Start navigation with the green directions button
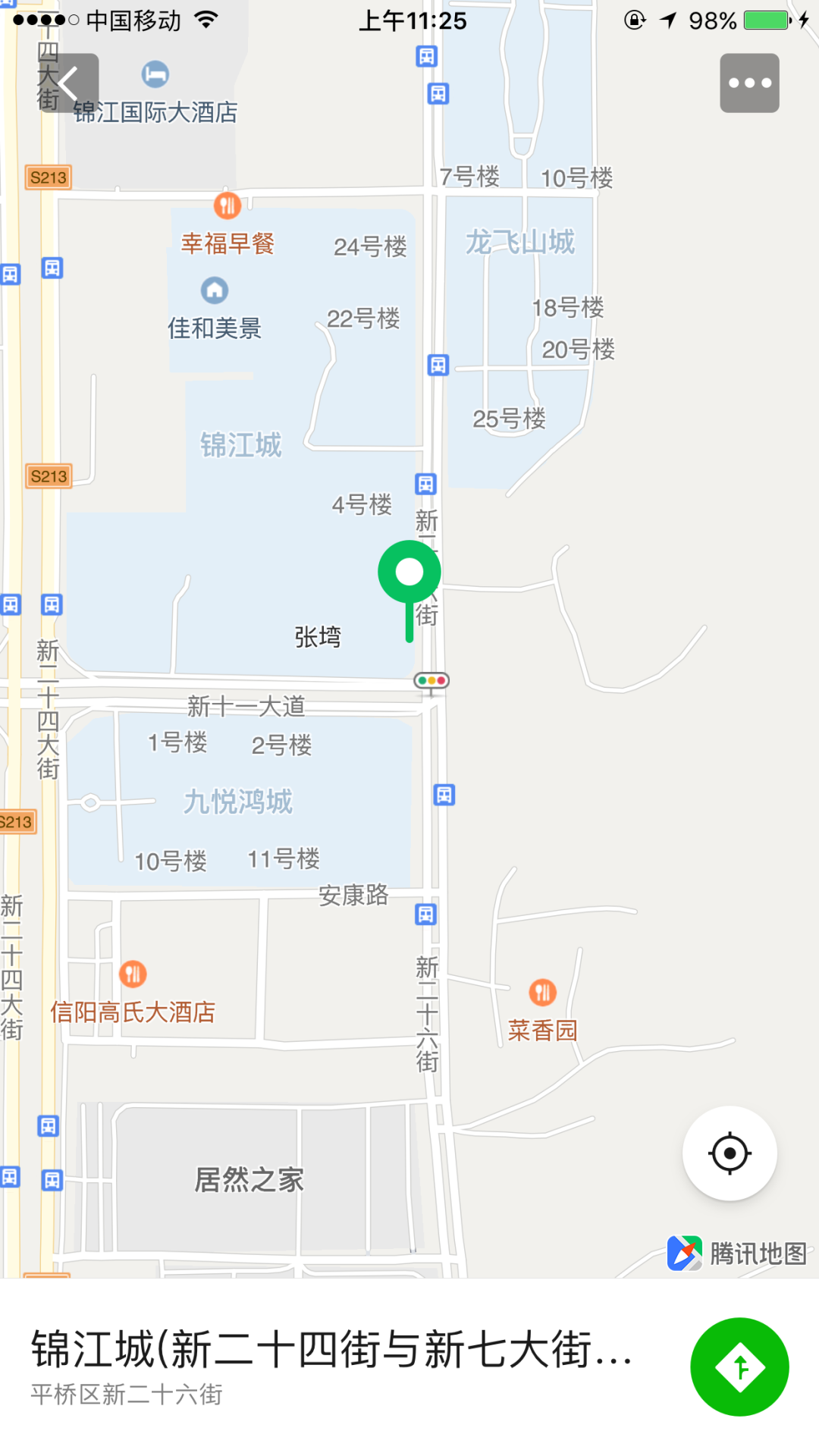Image resolution: width=819 pixels, height=1456 pixels. click(x=739, y=1367)
